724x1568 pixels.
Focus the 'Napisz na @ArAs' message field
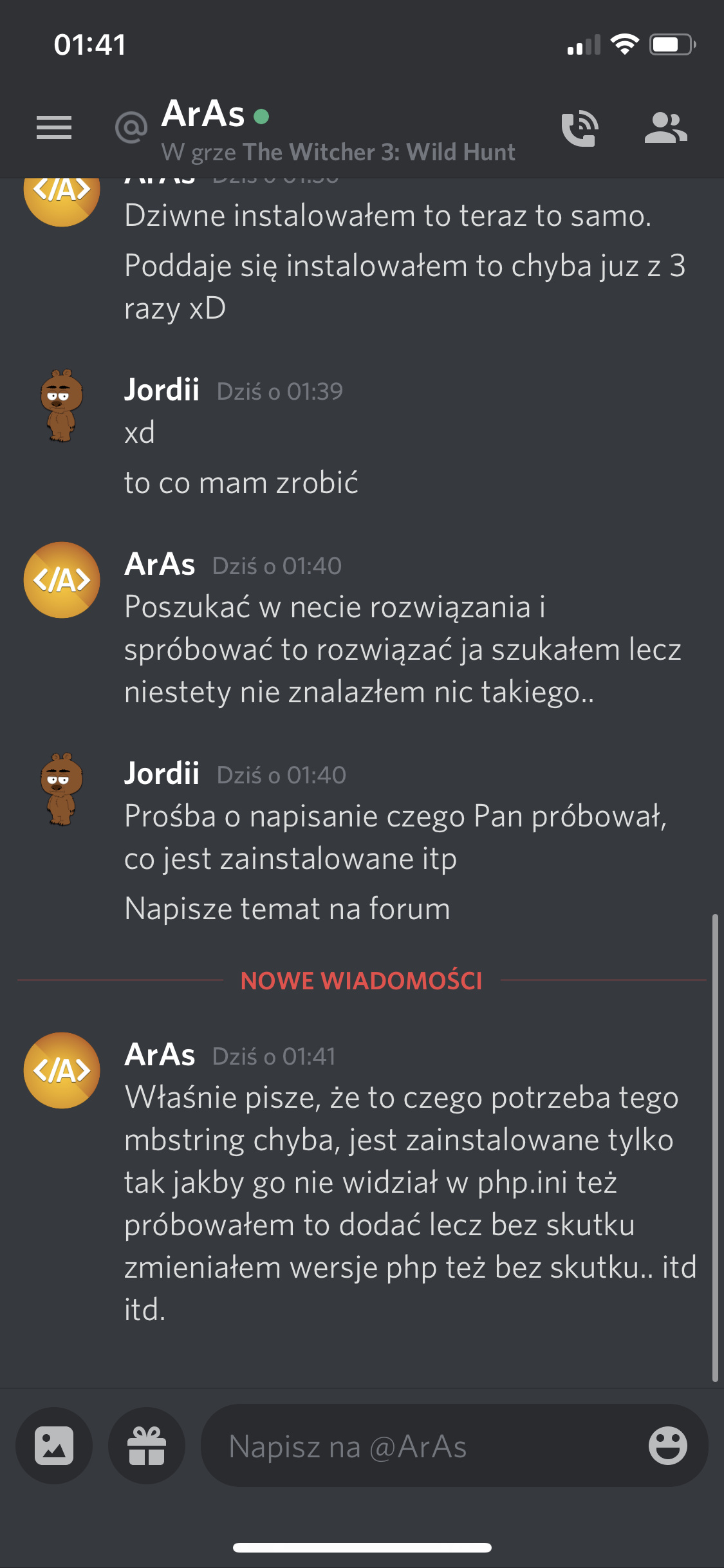[425, 1446]
